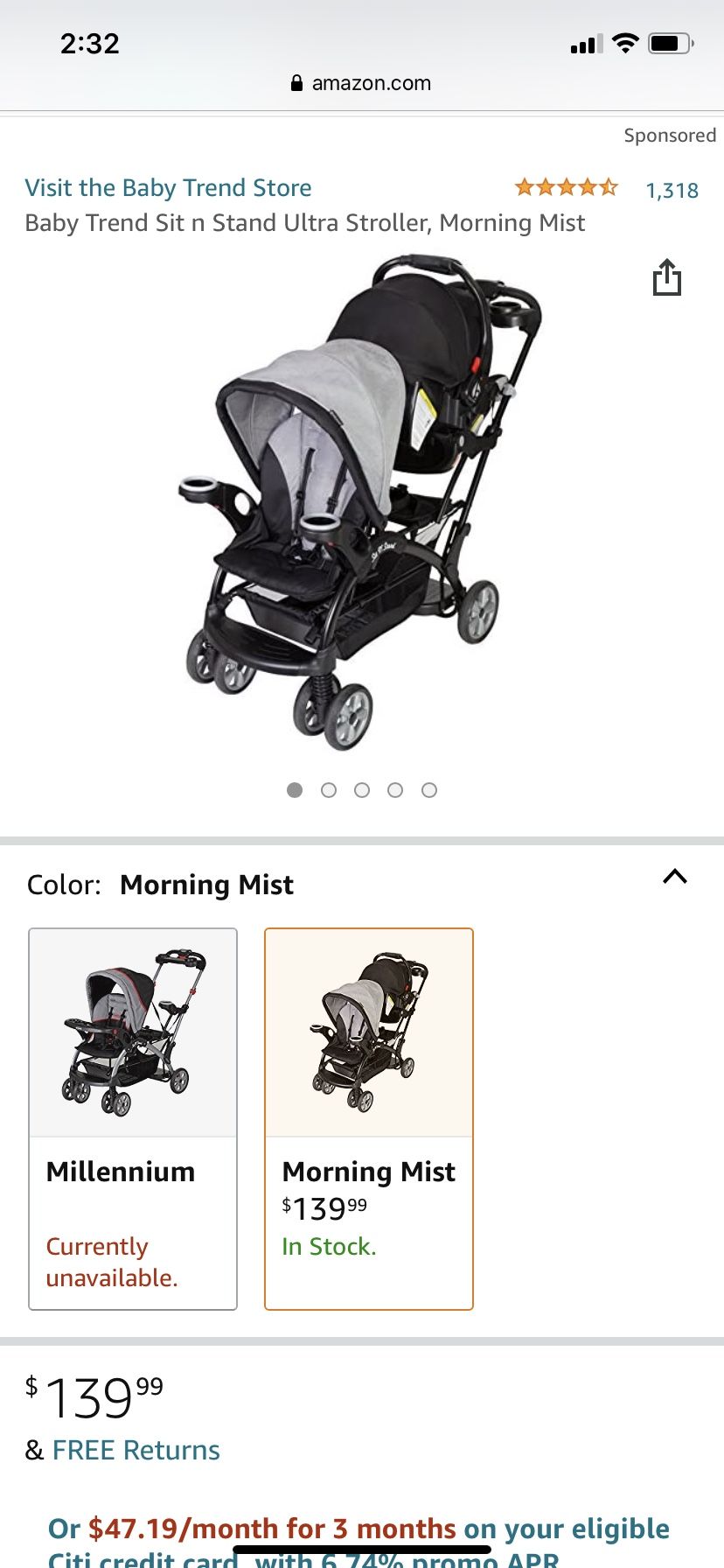Image resolution: width=724 pixels, height=1568 pixels.
Task: Collapse the Color section chevron
Action: tap(675, 877)
